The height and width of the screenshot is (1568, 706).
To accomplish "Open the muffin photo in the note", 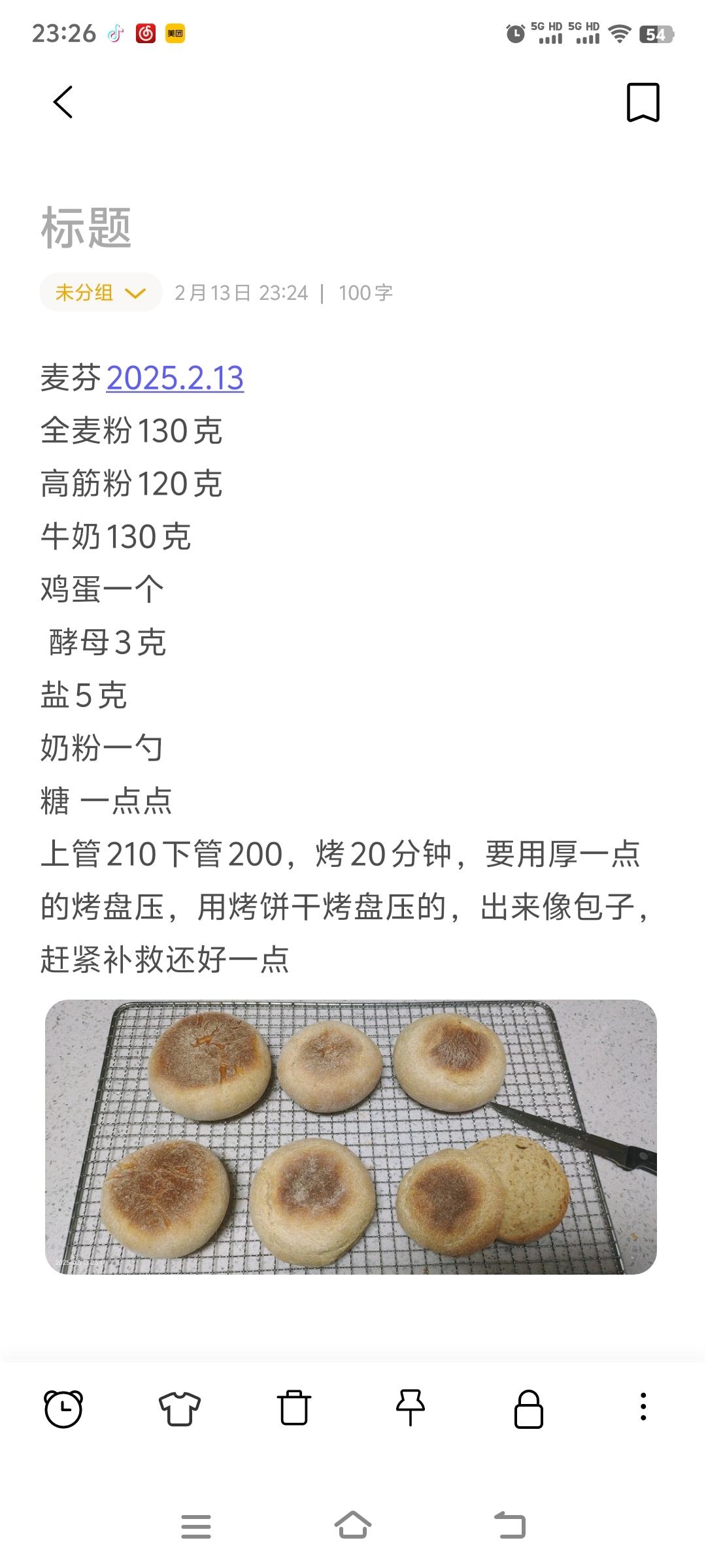I will tap(351, 1137).
